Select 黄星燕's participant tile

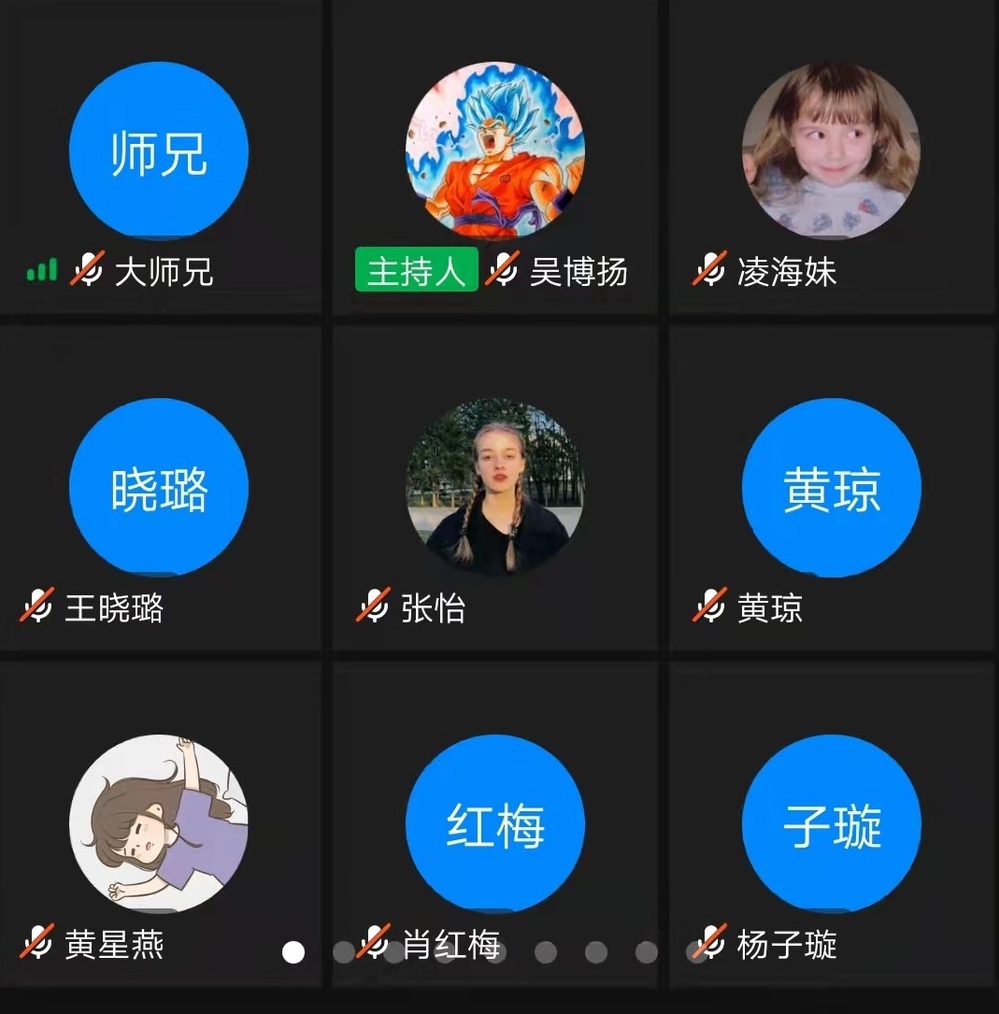(158, 823)
